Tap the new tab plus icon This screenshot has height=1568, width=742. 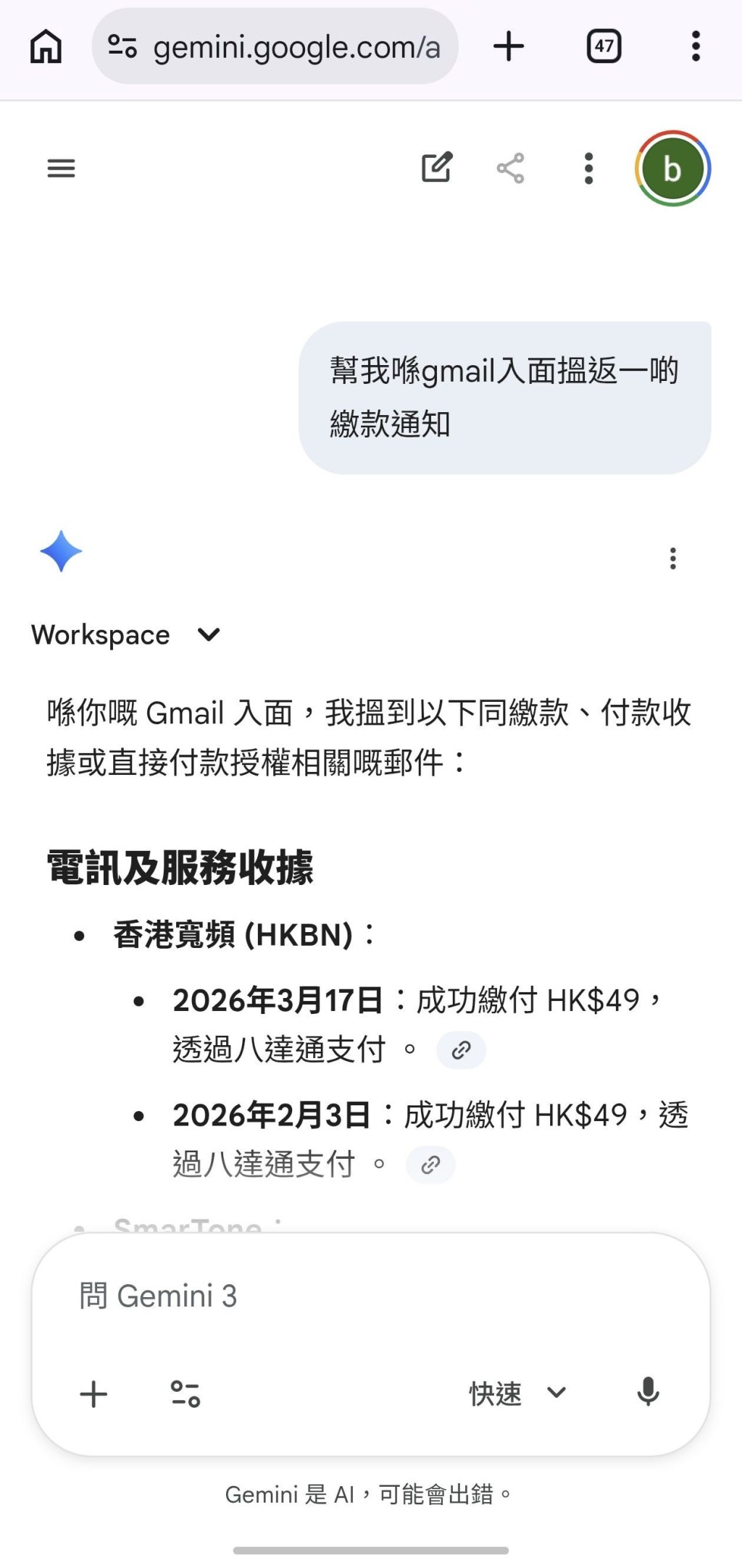[x=509, y=46]
